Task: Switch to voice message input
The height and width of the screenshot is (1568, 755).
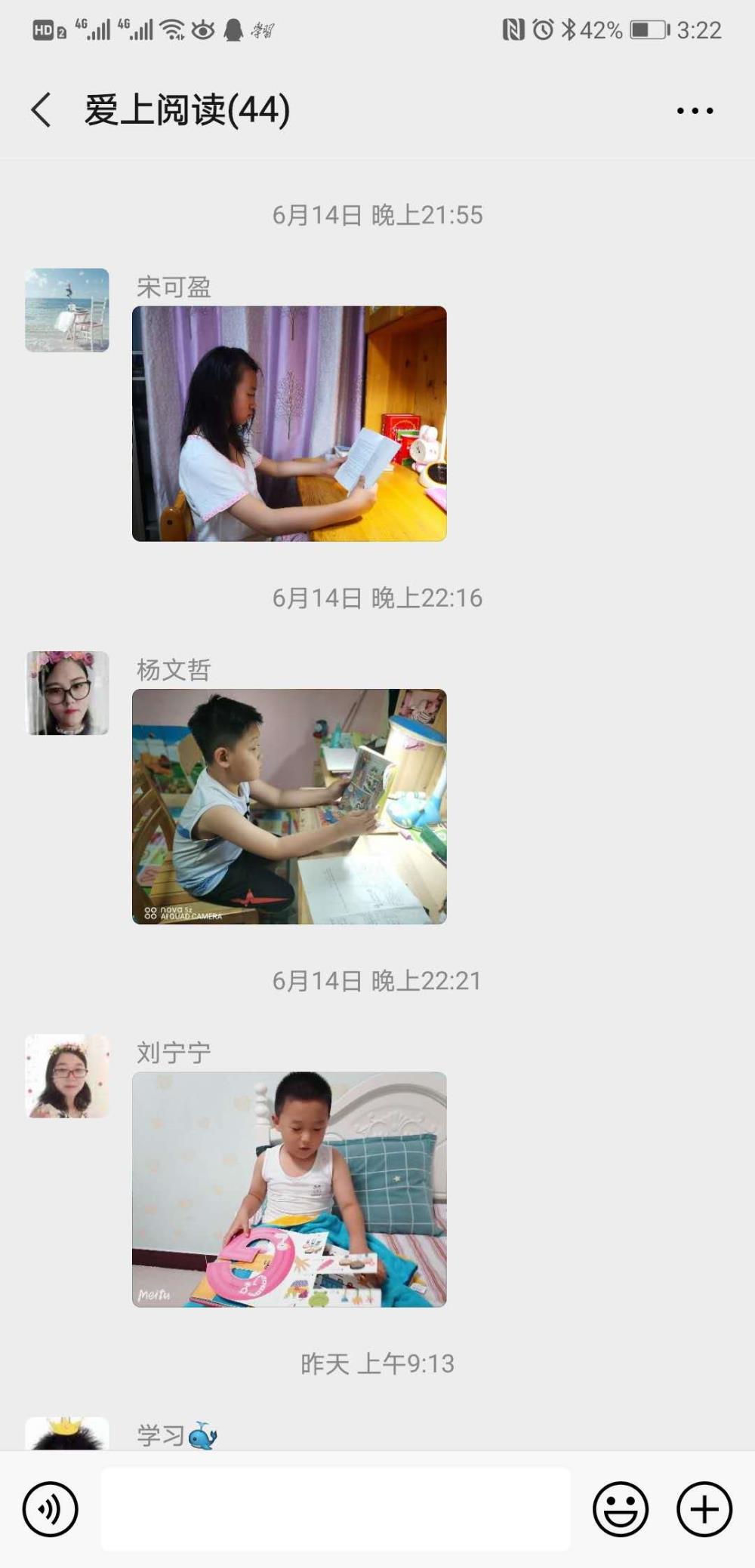Action: 50,1509
